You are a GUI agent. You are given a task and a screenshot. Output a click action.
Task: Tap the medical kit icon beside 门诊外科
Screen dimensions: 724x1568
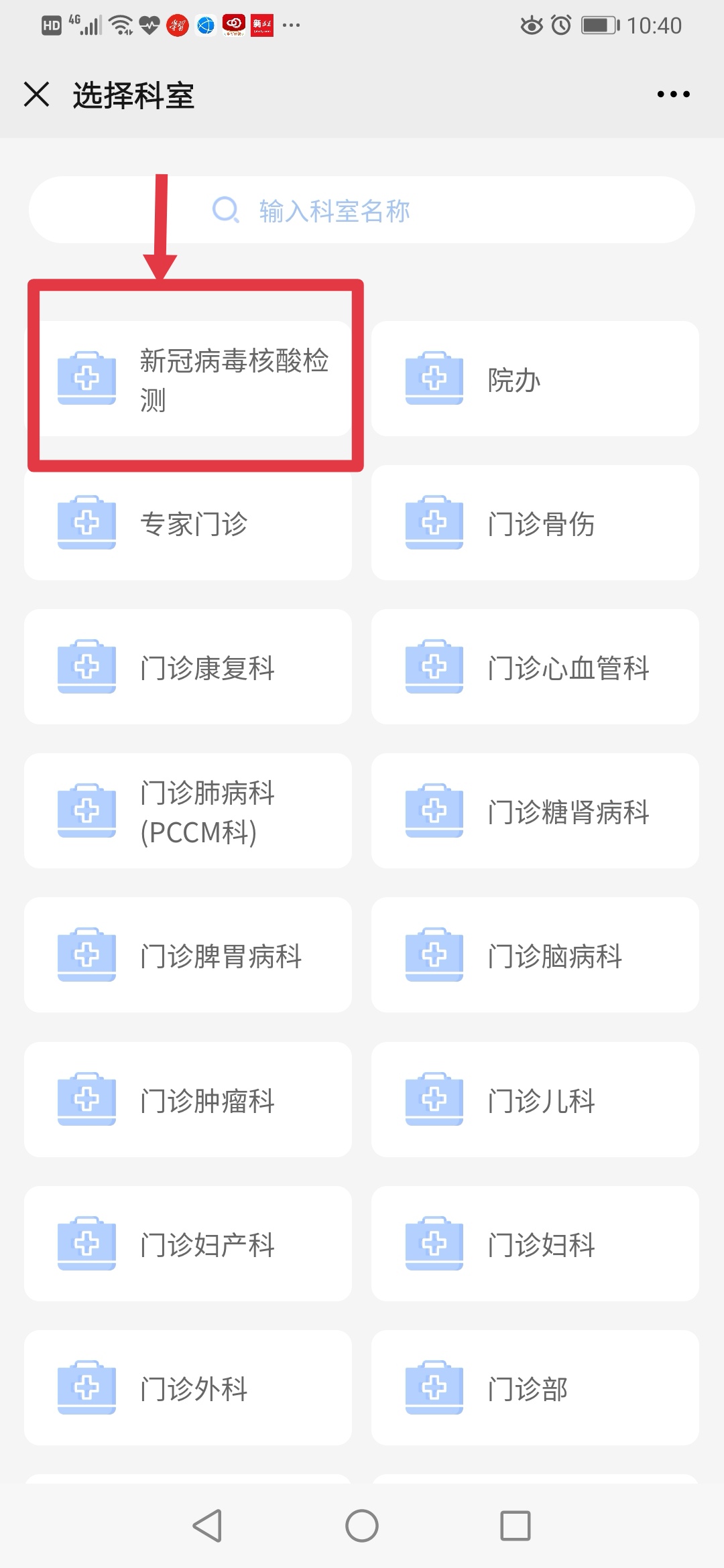click(87, 1389)
